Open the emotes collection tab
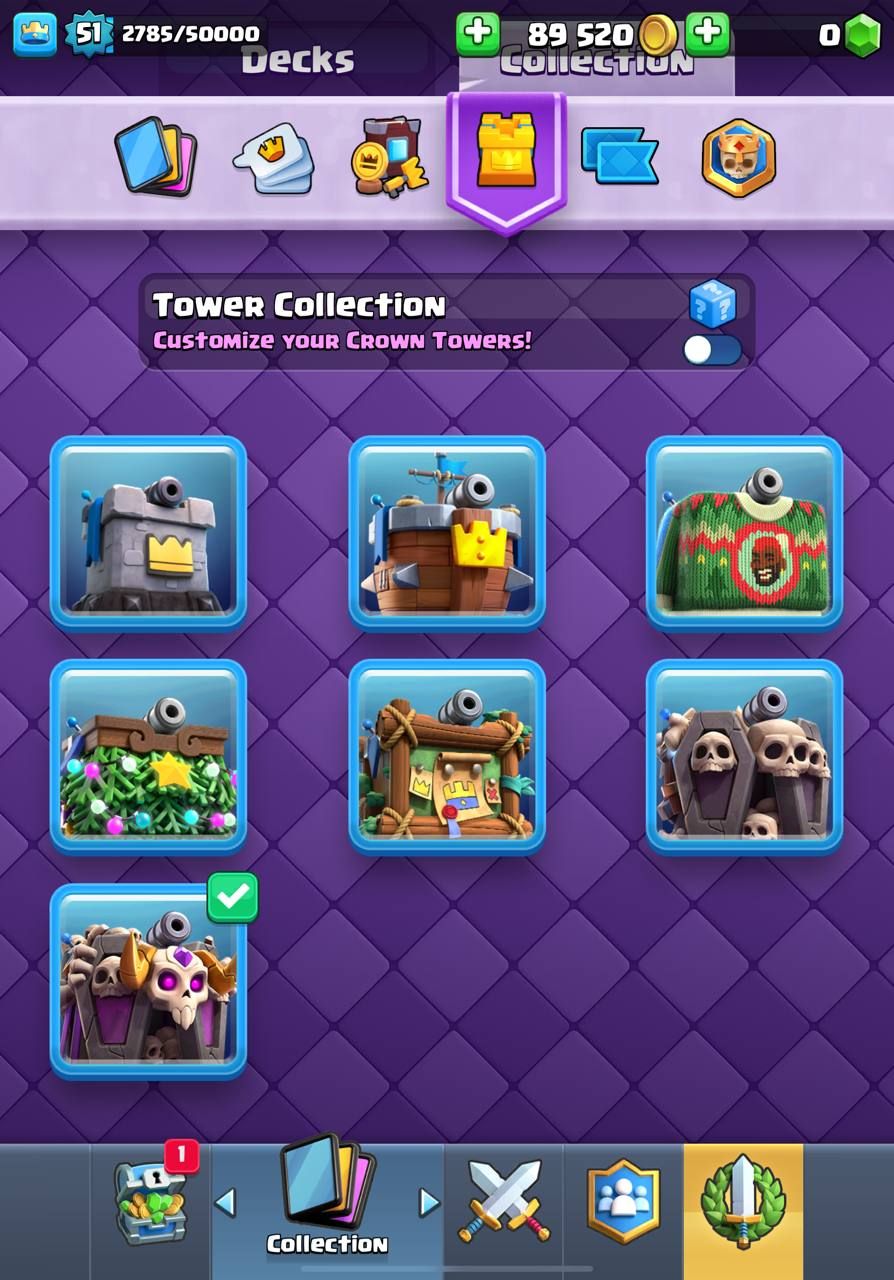The width and height of the screenshot is (894, 1280). pyautogui.click(x=273, y=159)
